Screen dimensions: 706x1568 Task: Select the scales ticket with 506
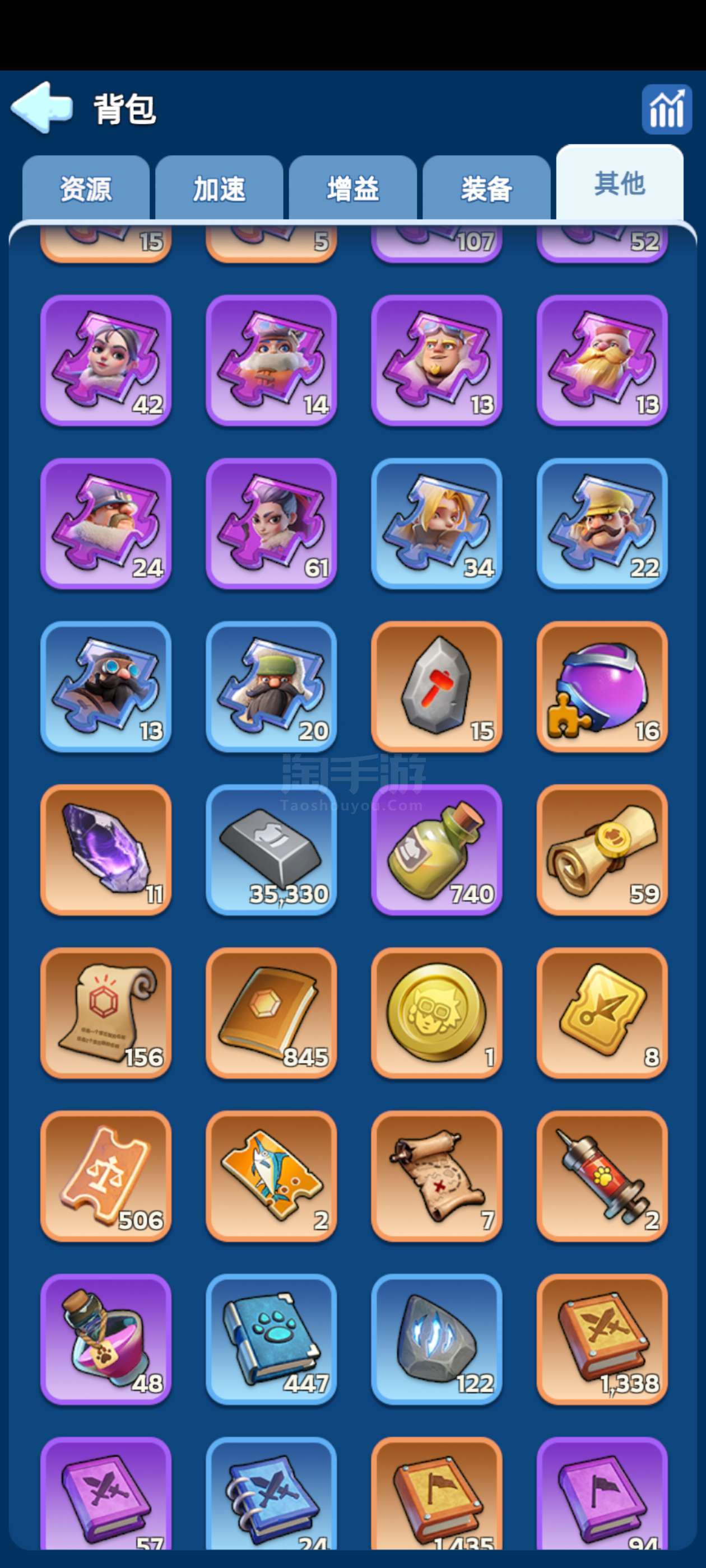pyautogui.click(x=106, y=1176)
